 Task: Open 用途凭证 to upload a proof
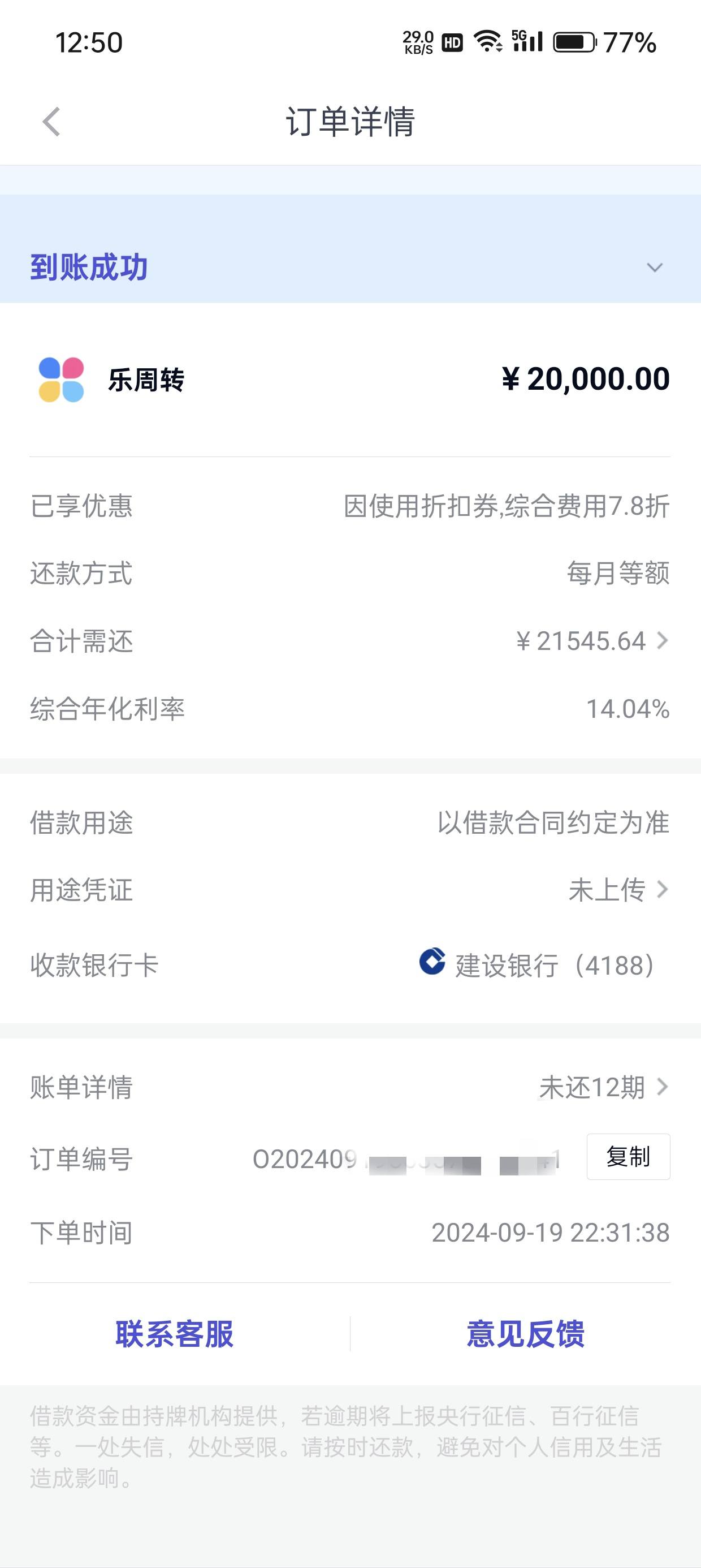click(x=350, y=890)
